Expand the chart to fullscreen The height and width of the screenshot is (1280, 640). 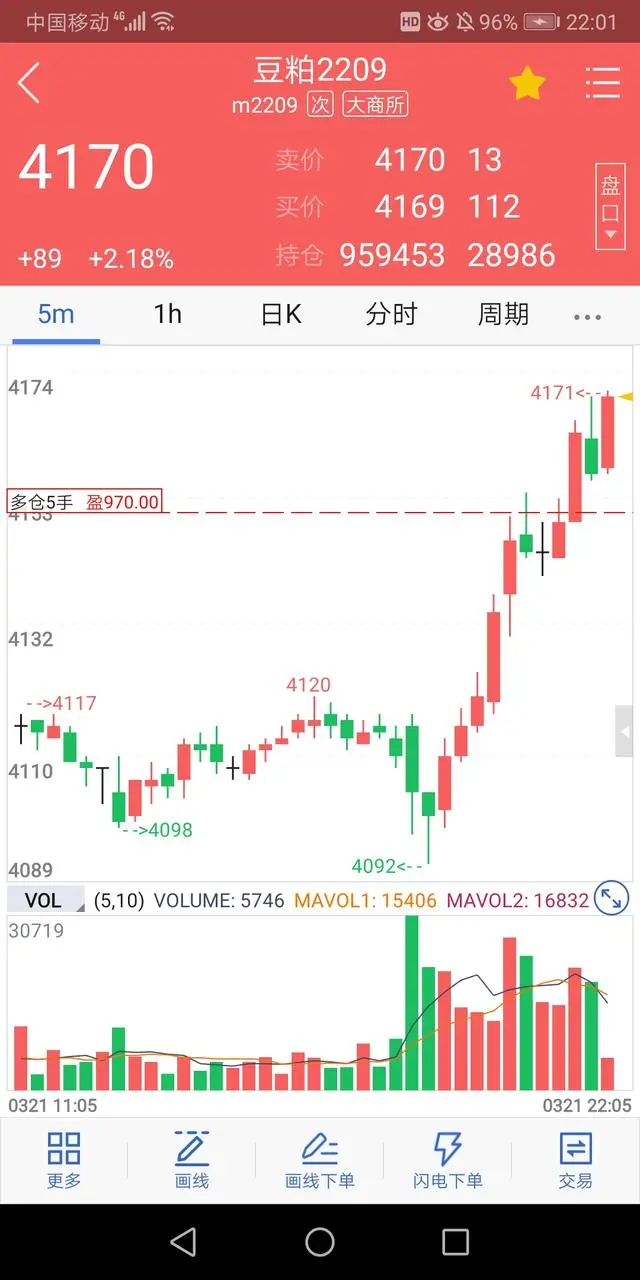(611, 899)
